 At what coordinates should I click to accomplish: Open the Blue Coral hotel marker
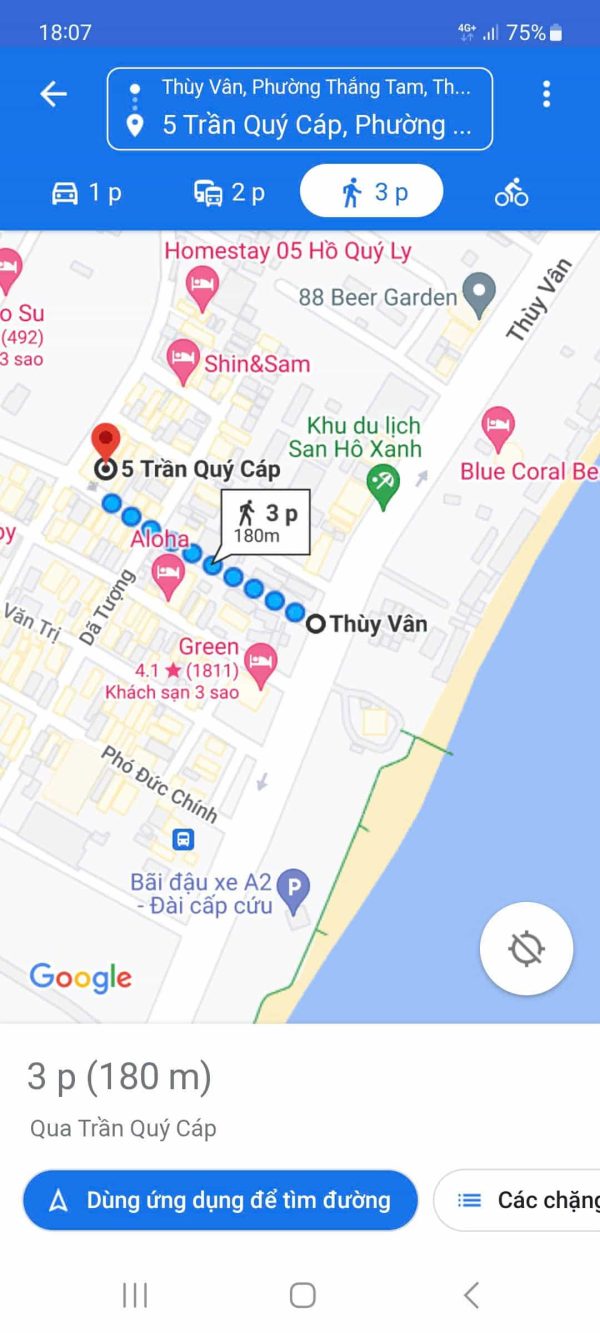tap(498, 426)
